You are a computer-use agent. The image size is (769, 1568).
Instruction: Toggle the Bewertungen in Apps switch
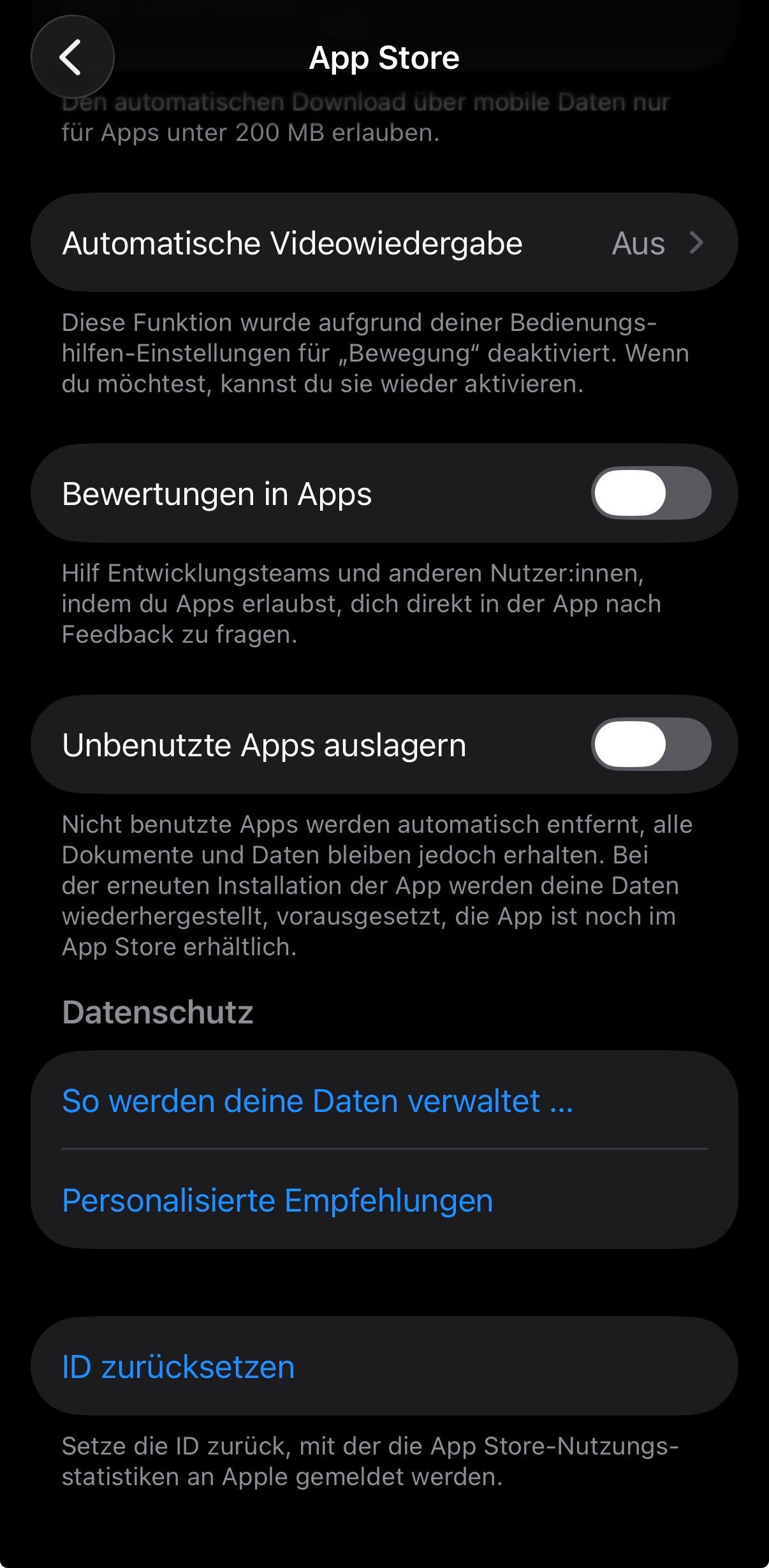651,493
